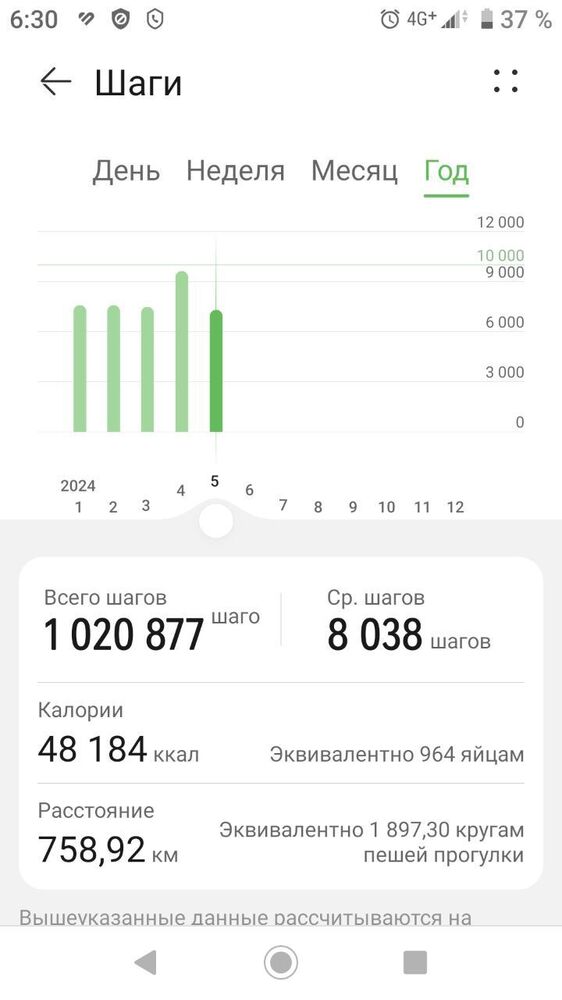Select the month 4 bar in chart
562x1000 pixels.
click(x=182, y=351)
